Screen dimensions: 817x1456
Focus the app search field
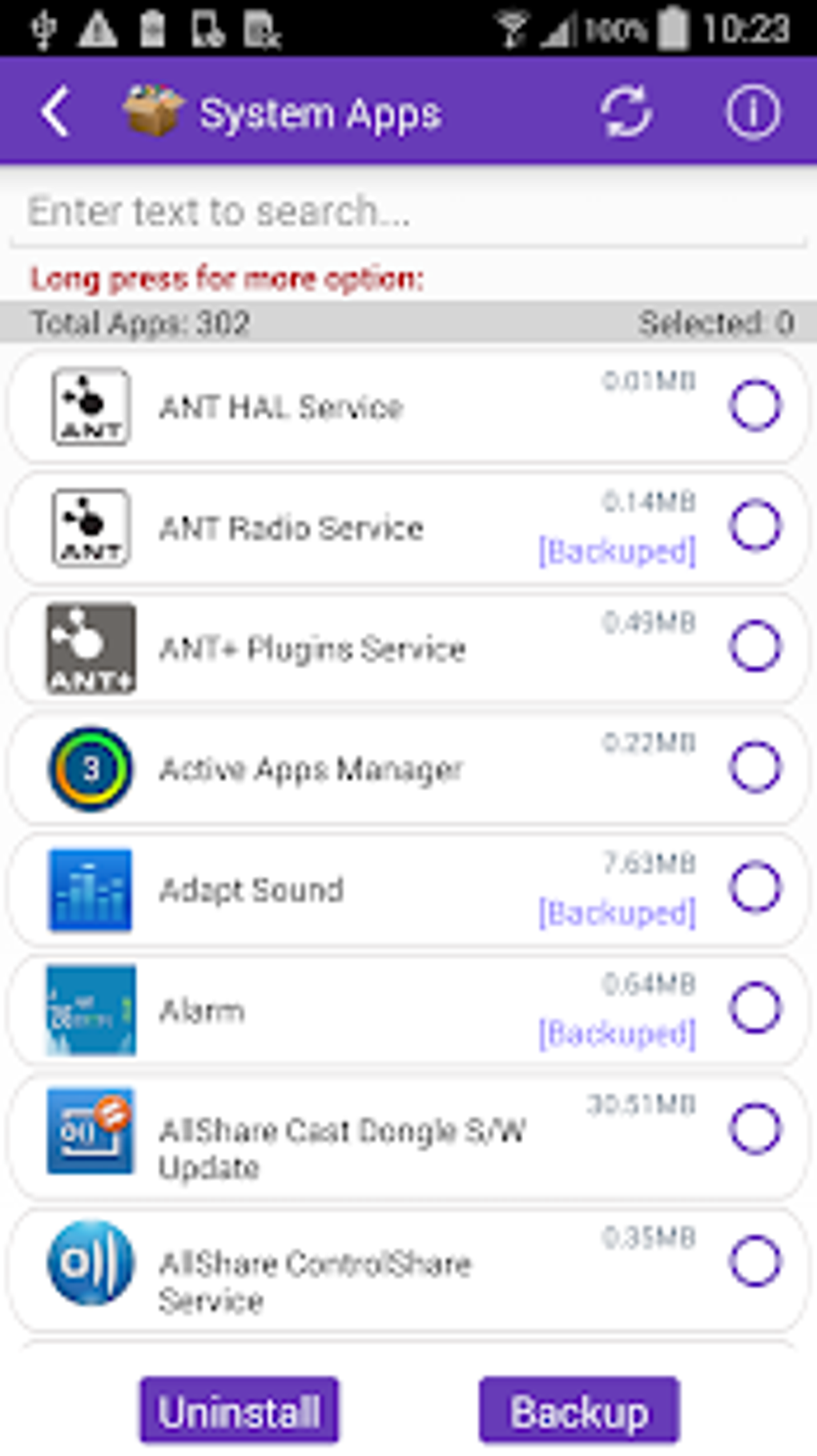tap(407, 212)
